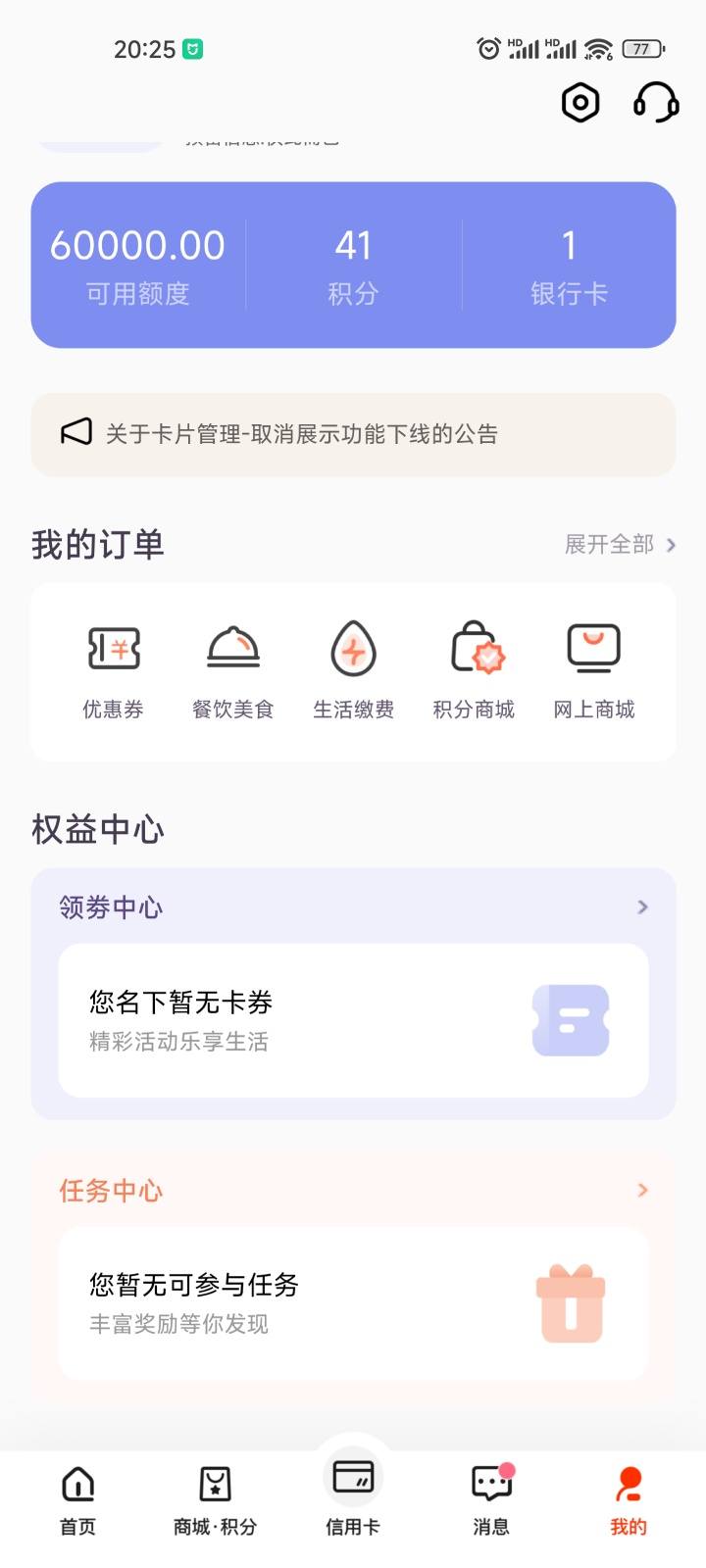Switch to the 商城·积分 tab
706x1568 pixels.
(216, 1500)
